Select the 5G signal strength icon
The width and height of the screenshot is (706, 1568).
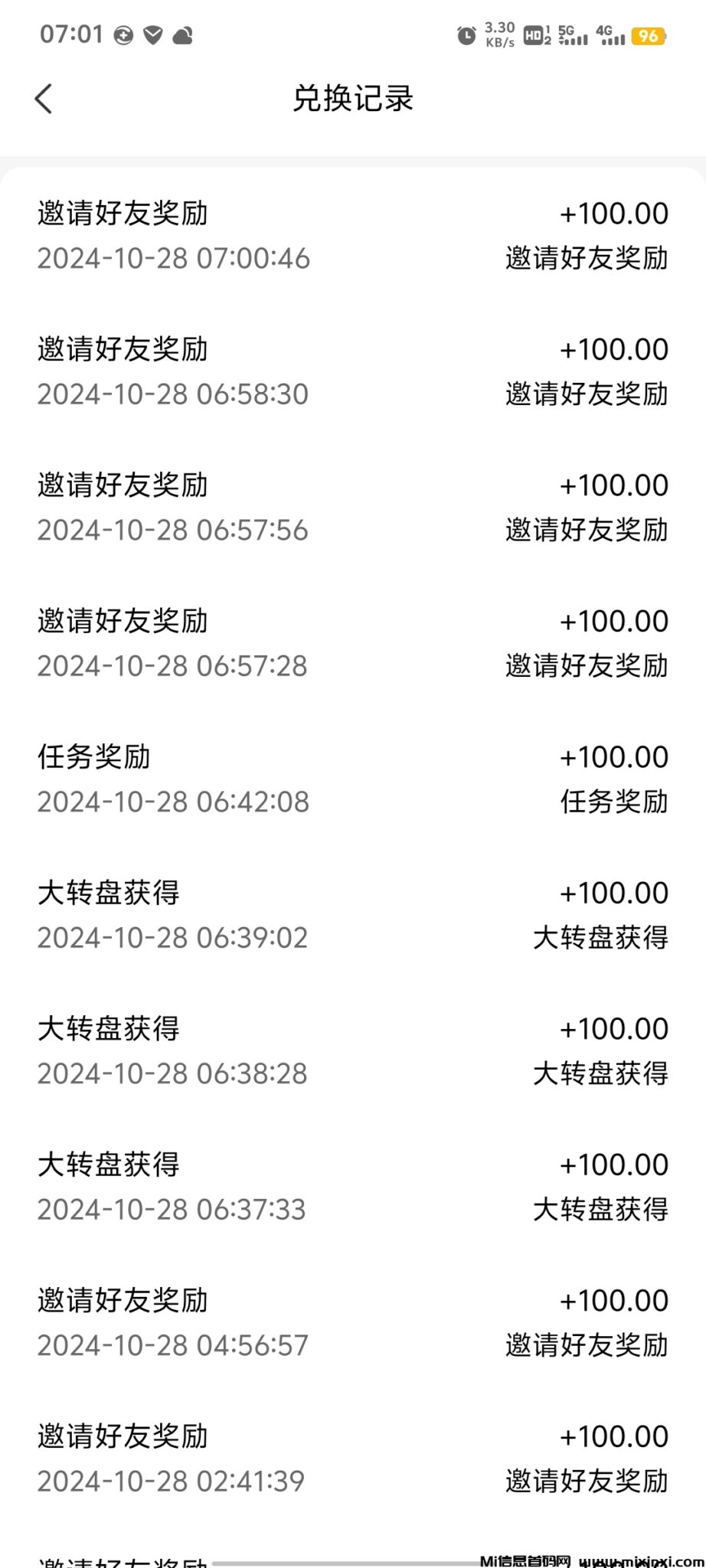(x=573, y=35)
